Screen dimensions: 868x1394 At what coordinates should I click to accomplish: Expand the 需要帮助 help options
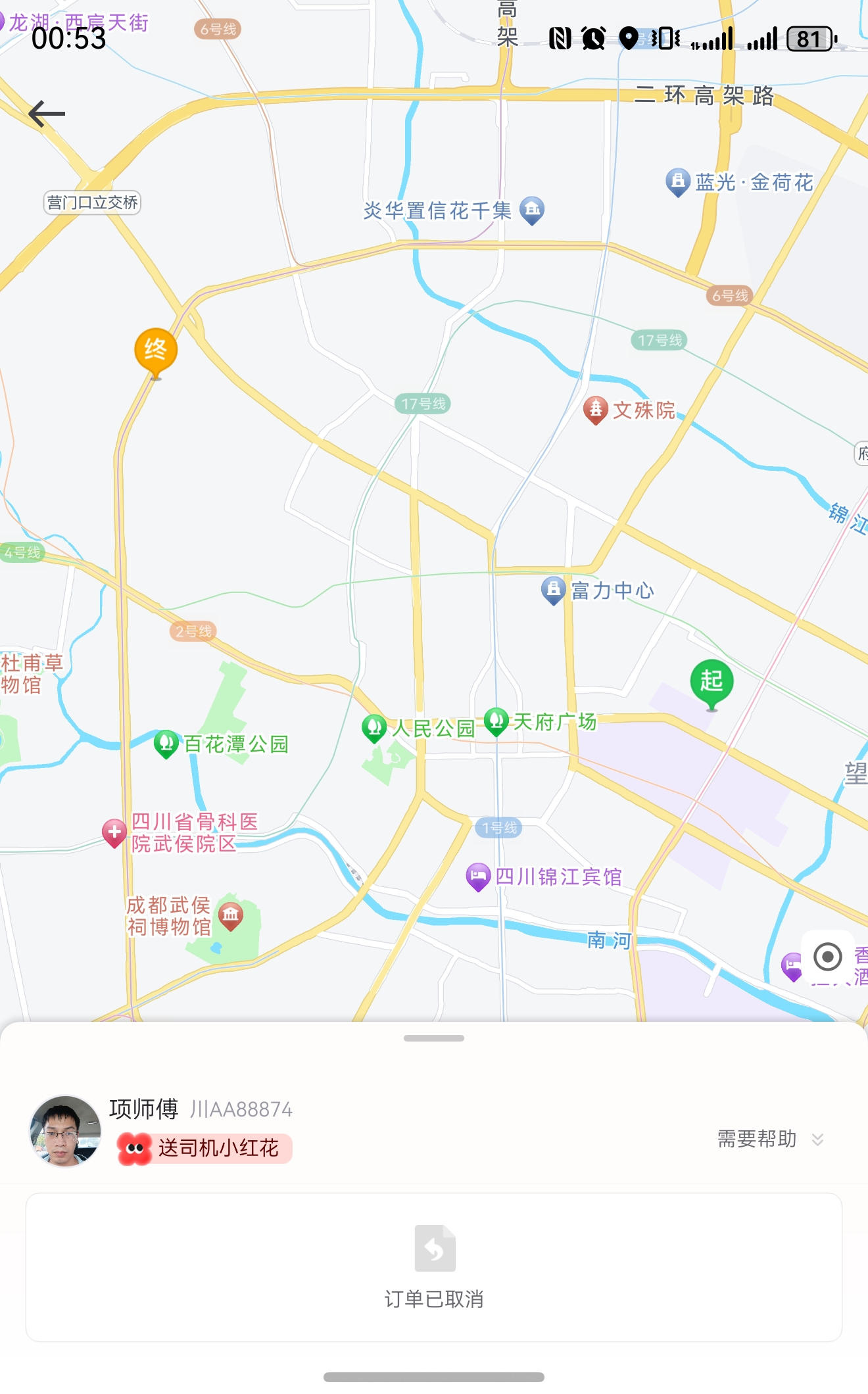click(x=769, y=1139)
